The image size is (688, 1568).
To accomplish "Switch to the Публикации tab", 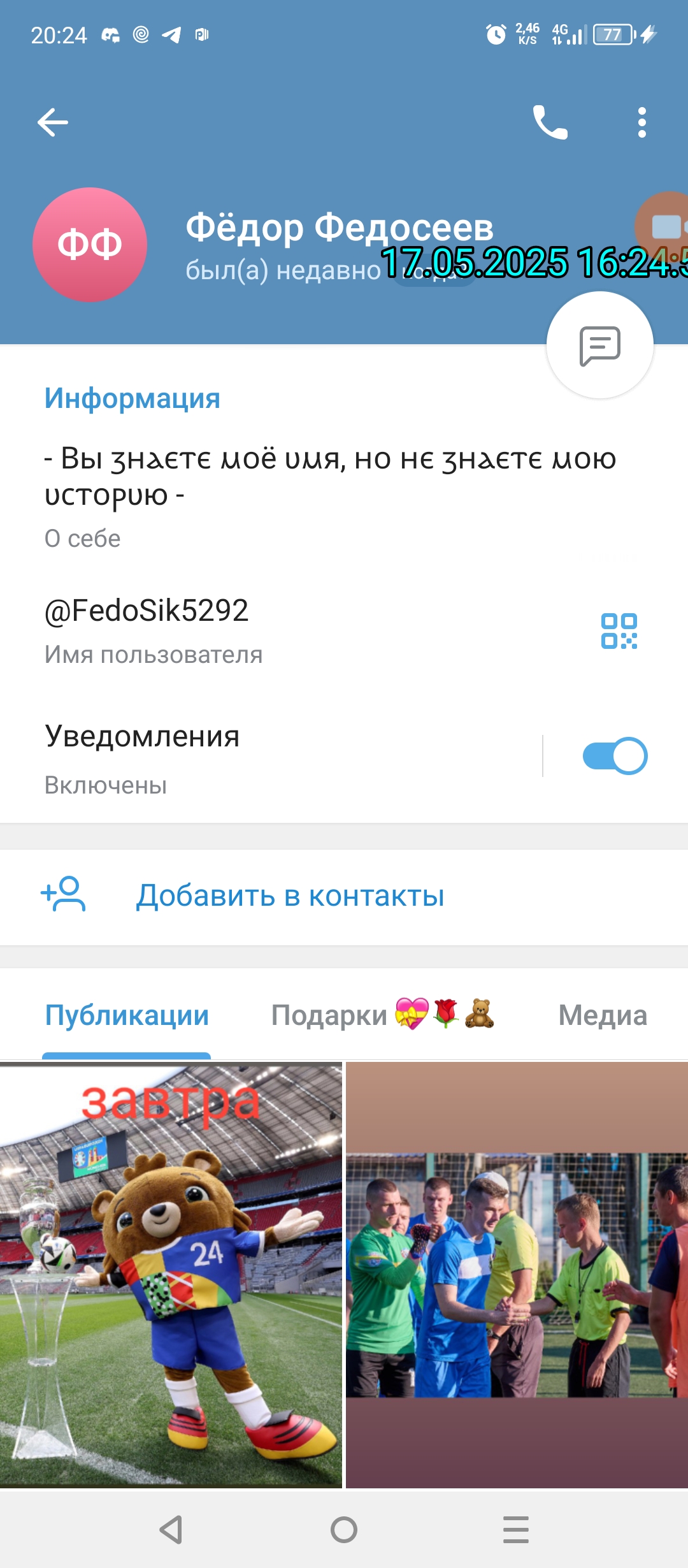I will [x=127, y=1015].
